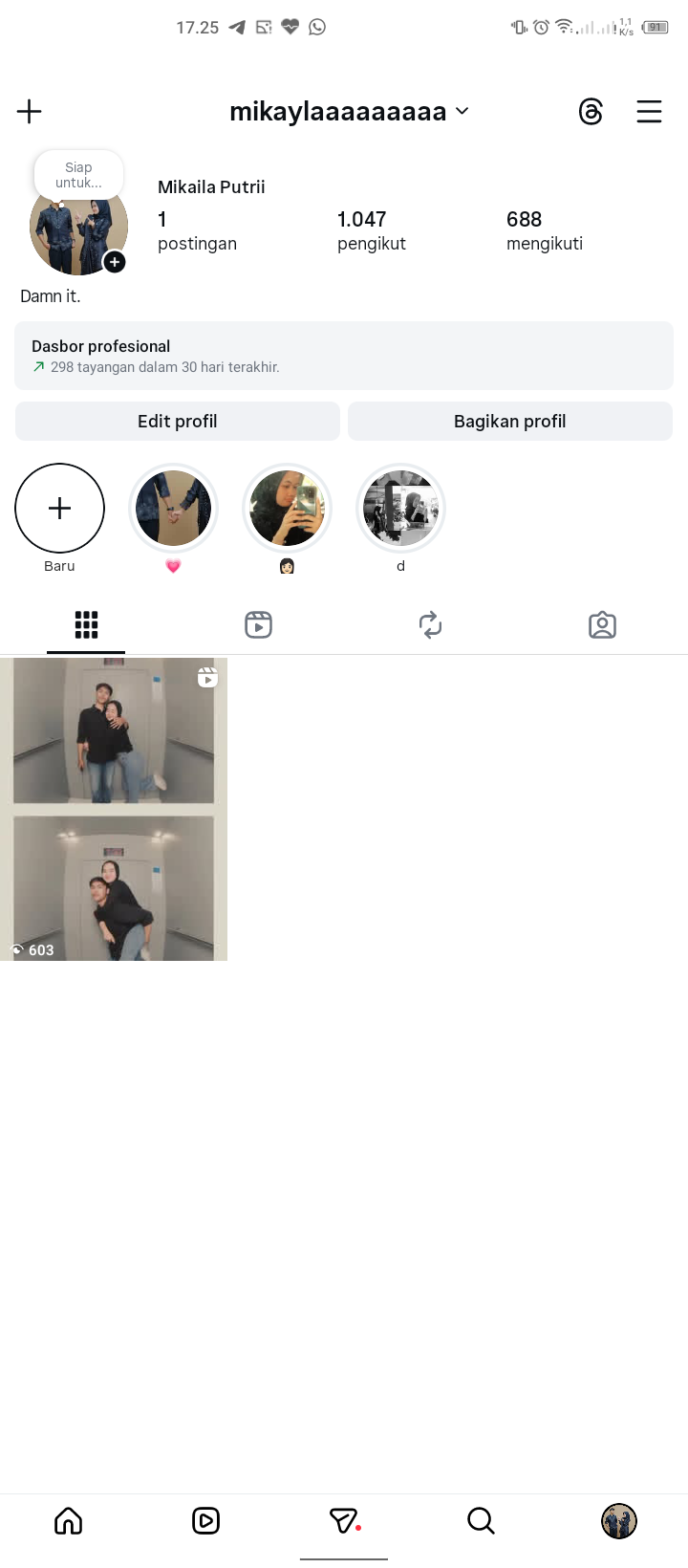Open the Threads icon
This screenshot has width=688, height=1568.
(591, 112)
